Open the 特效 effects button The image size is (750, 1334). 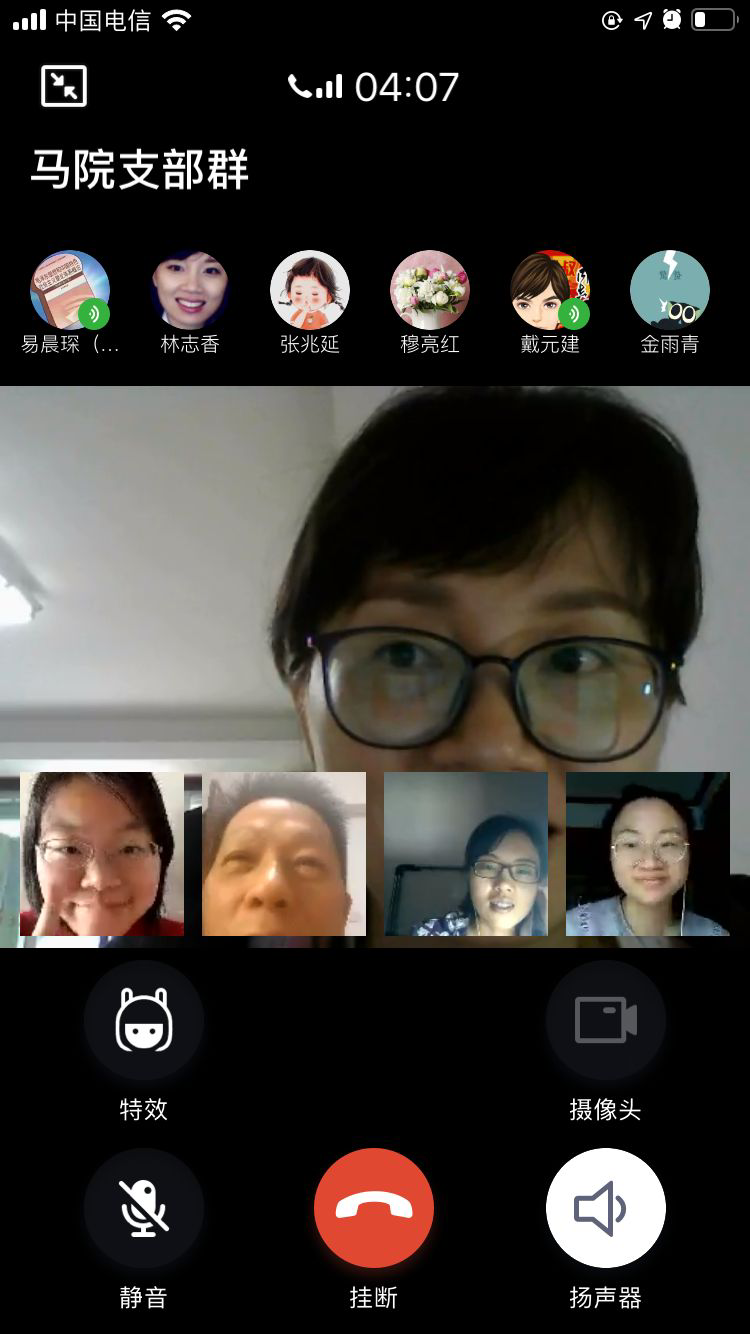(x=144, y=1021)
